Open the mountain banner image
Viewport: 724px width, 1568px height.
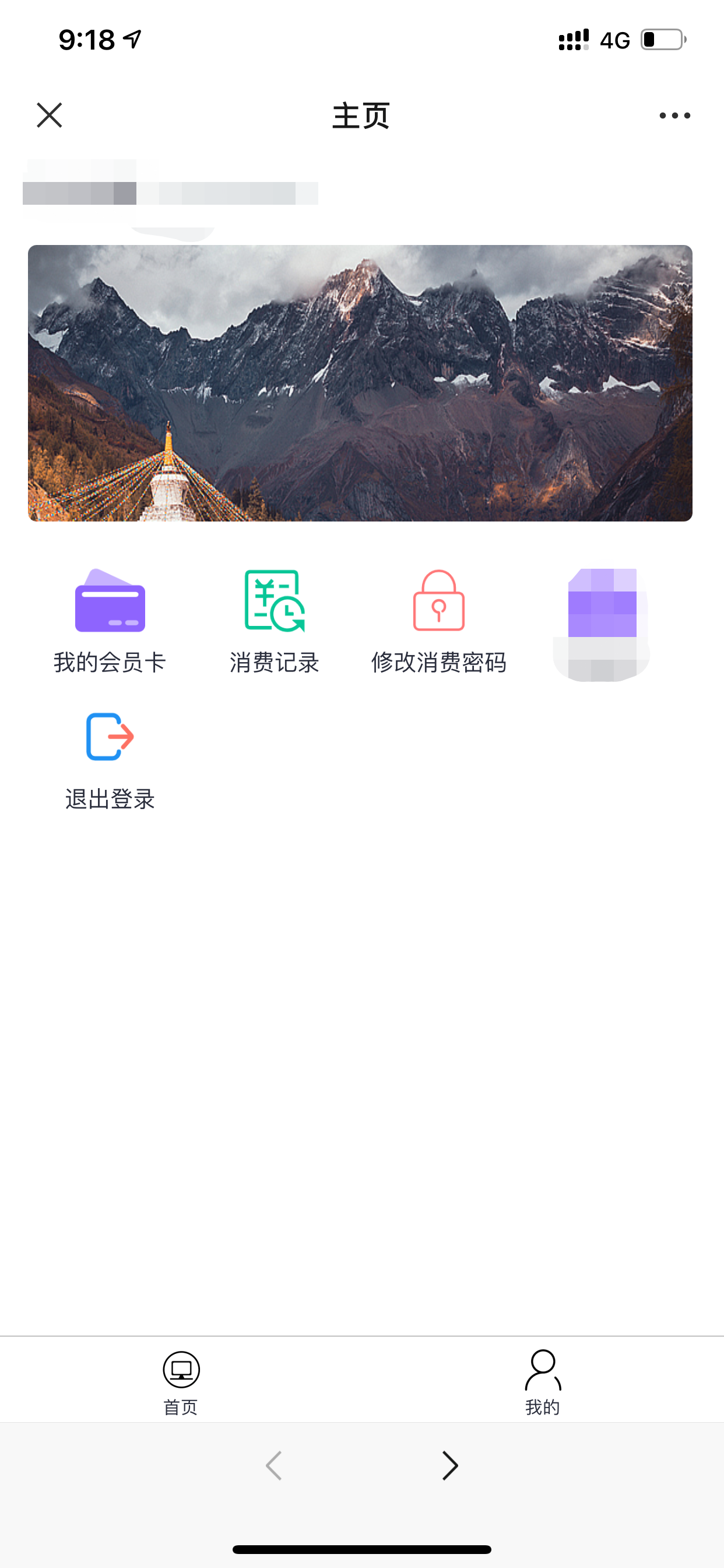tap(360, 383)
